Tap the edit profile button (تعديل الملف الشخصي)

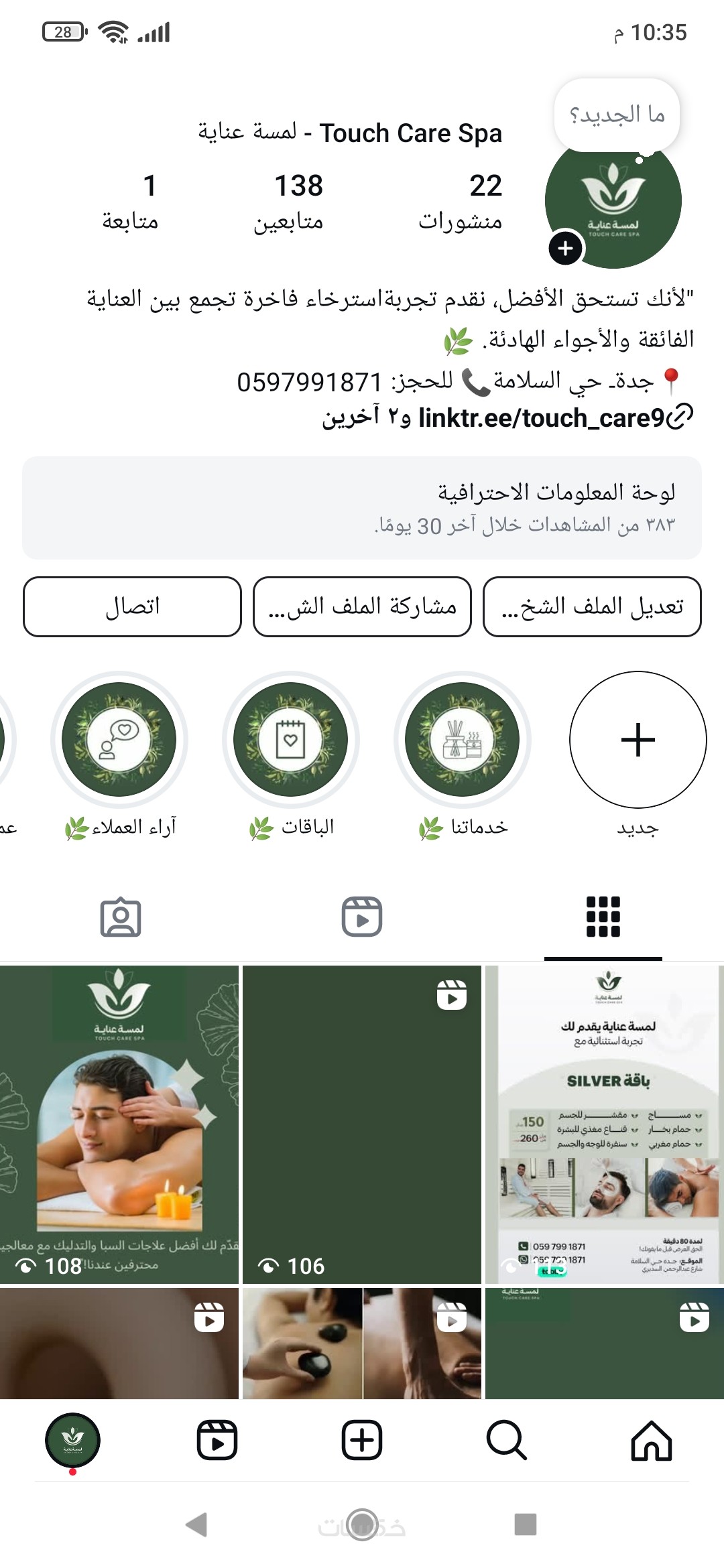(592, 606)
